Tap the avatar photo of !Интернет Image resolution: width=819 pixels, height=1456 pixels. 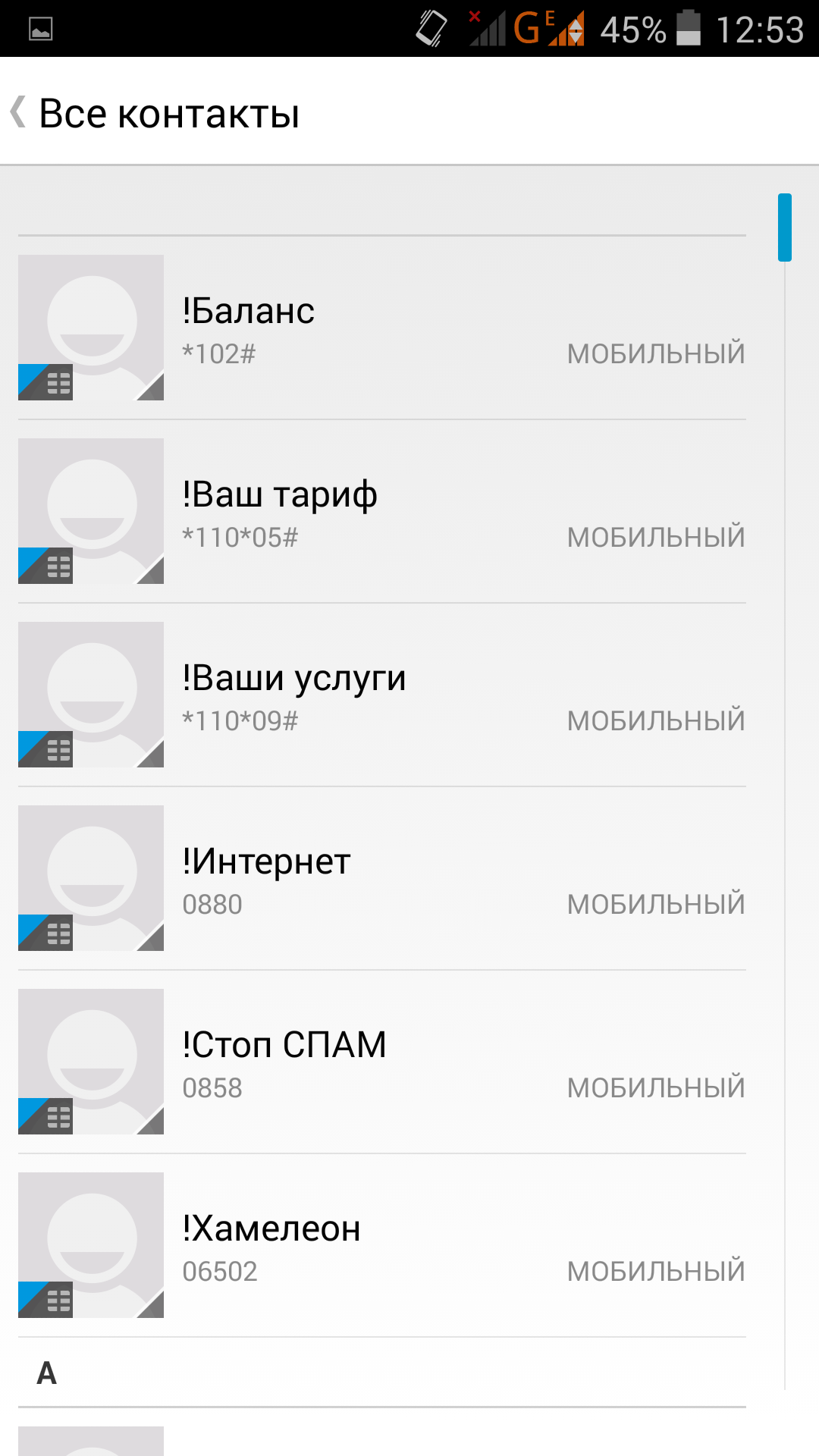click(x=91, y=878)
